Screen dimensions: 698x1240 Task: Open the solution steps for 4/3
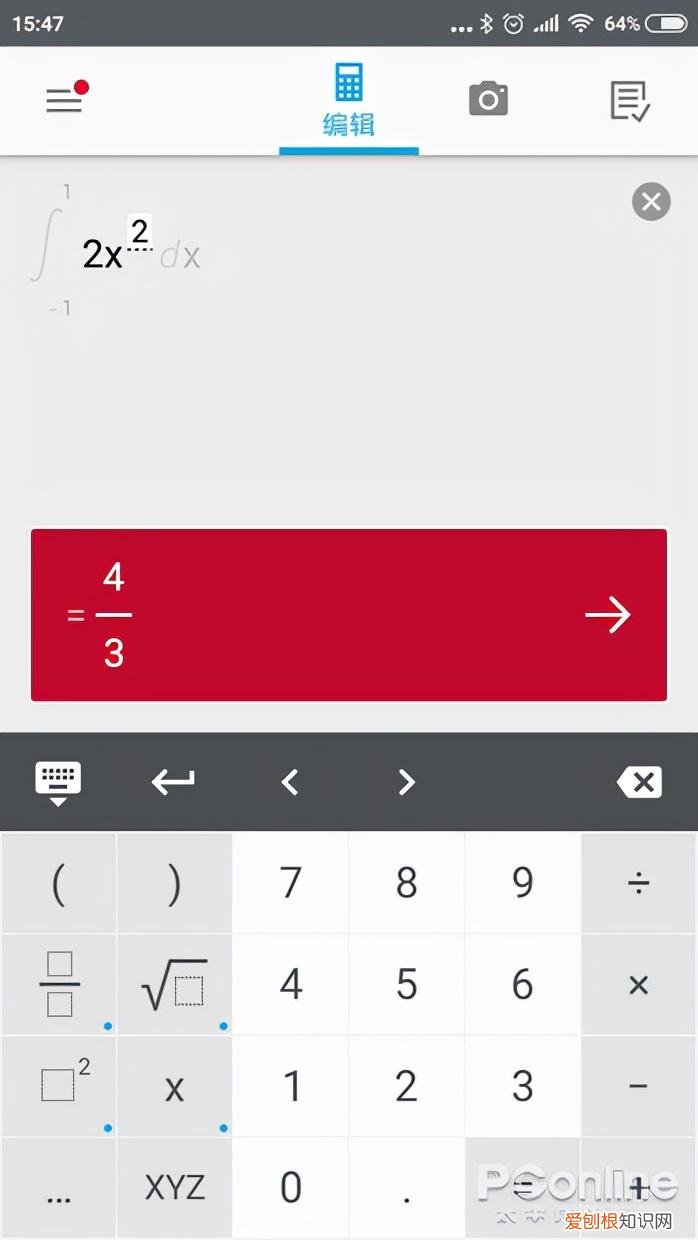tap(607, 615)
